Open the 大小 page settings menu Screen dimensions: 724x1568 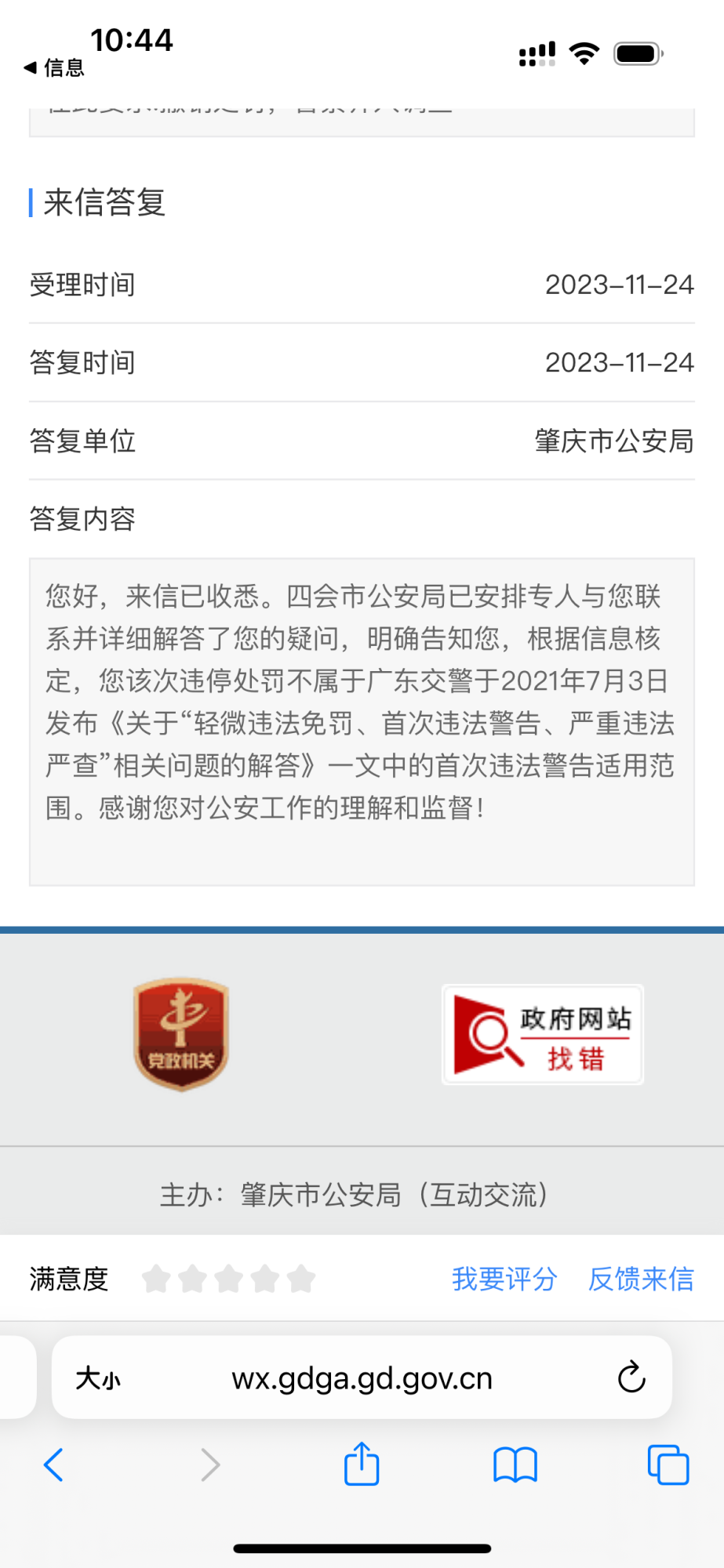tap(98, 1378)
